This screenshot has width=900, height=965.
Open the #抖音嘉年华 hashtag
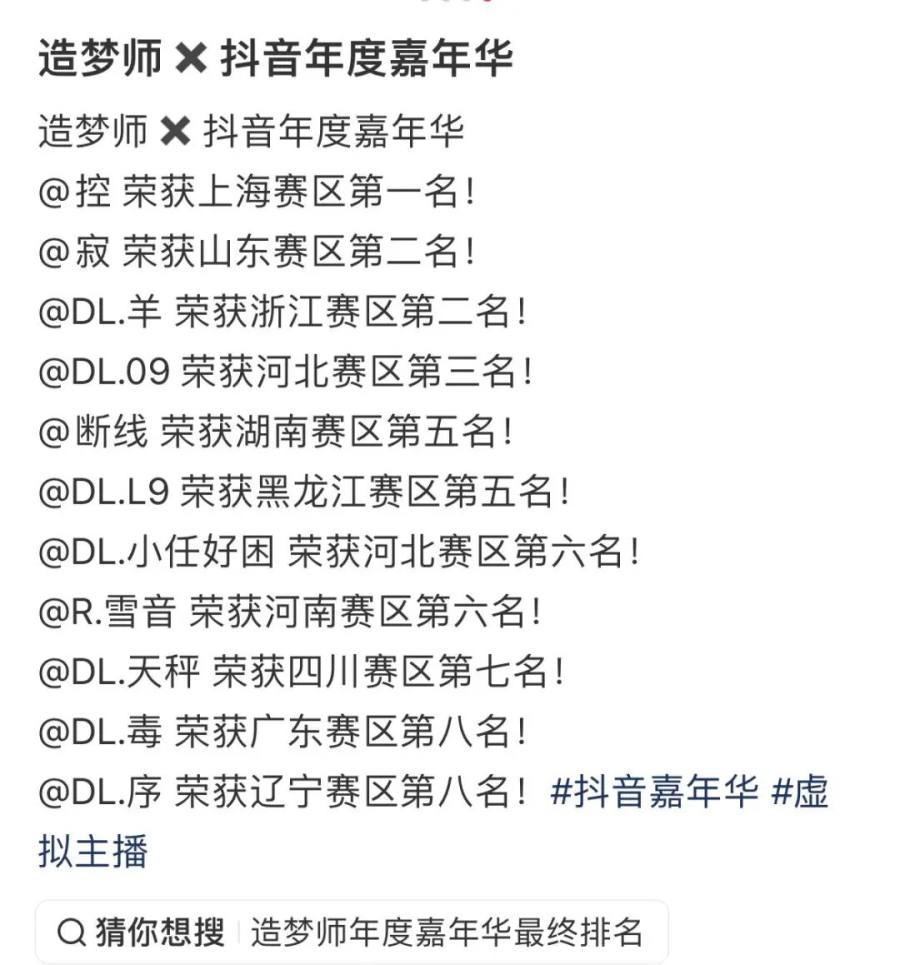pos(654,794)
